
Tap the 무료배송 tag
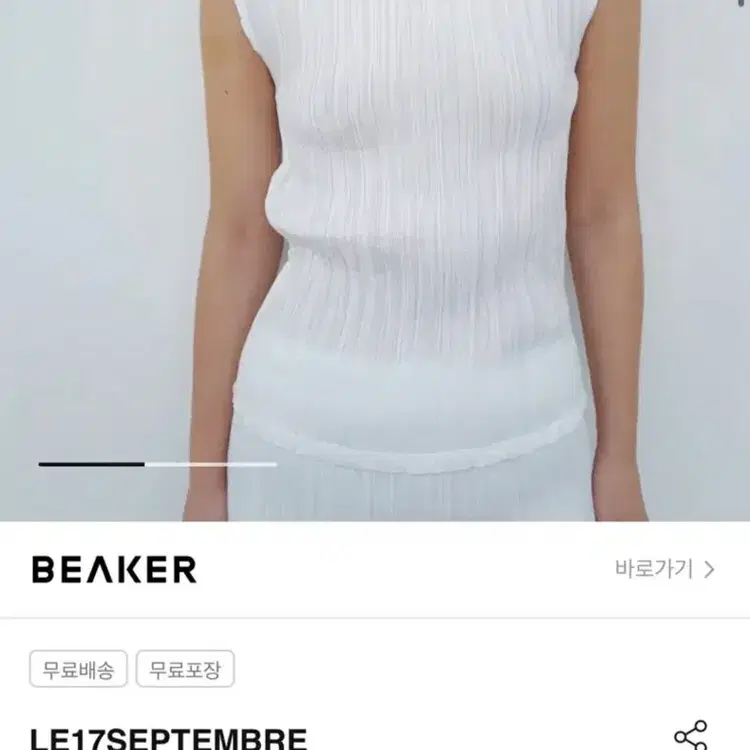pos(78,669)
